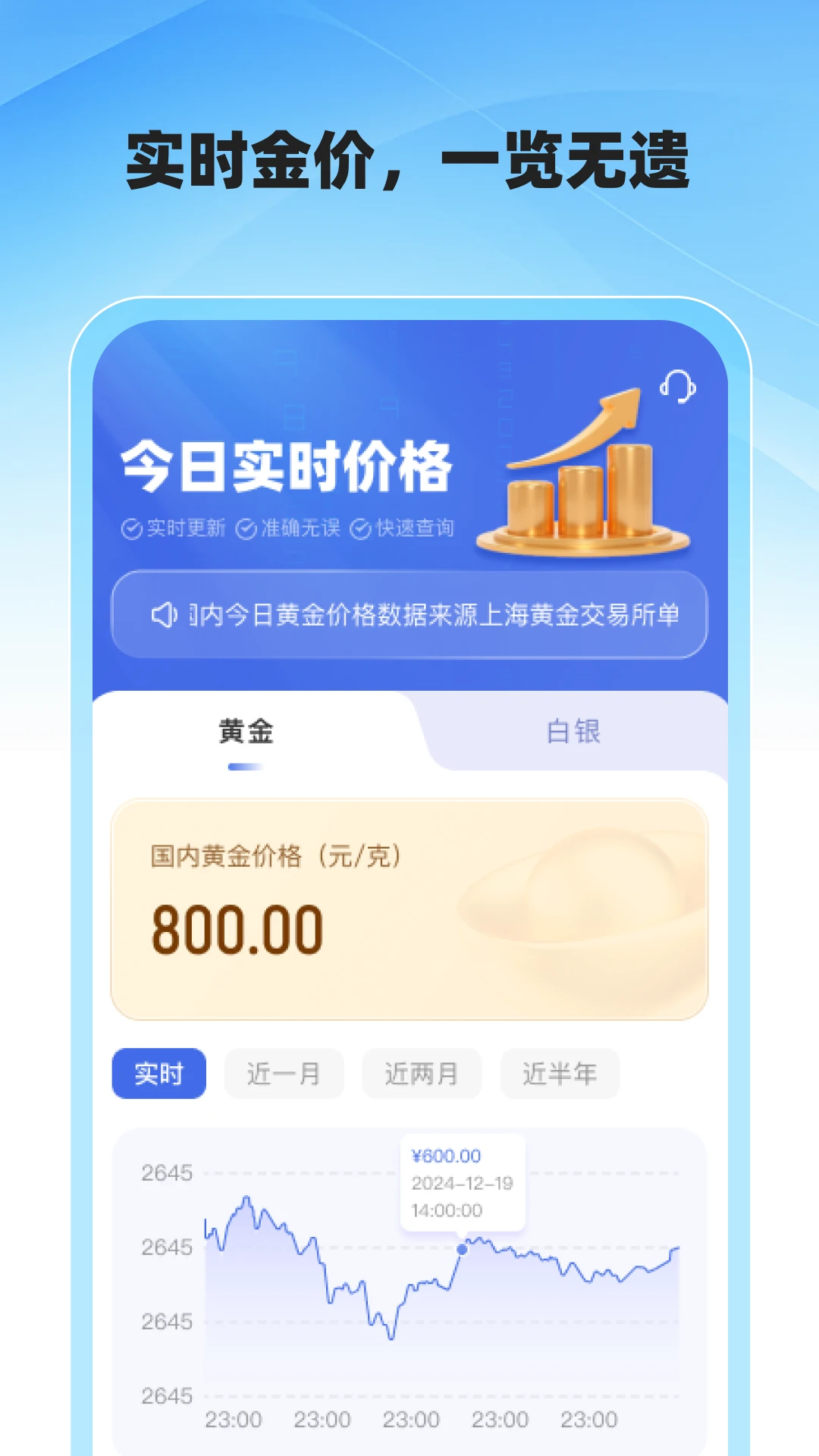Click the 国内黄金价格 price card
819x1456 pixels.
[409, 910]
